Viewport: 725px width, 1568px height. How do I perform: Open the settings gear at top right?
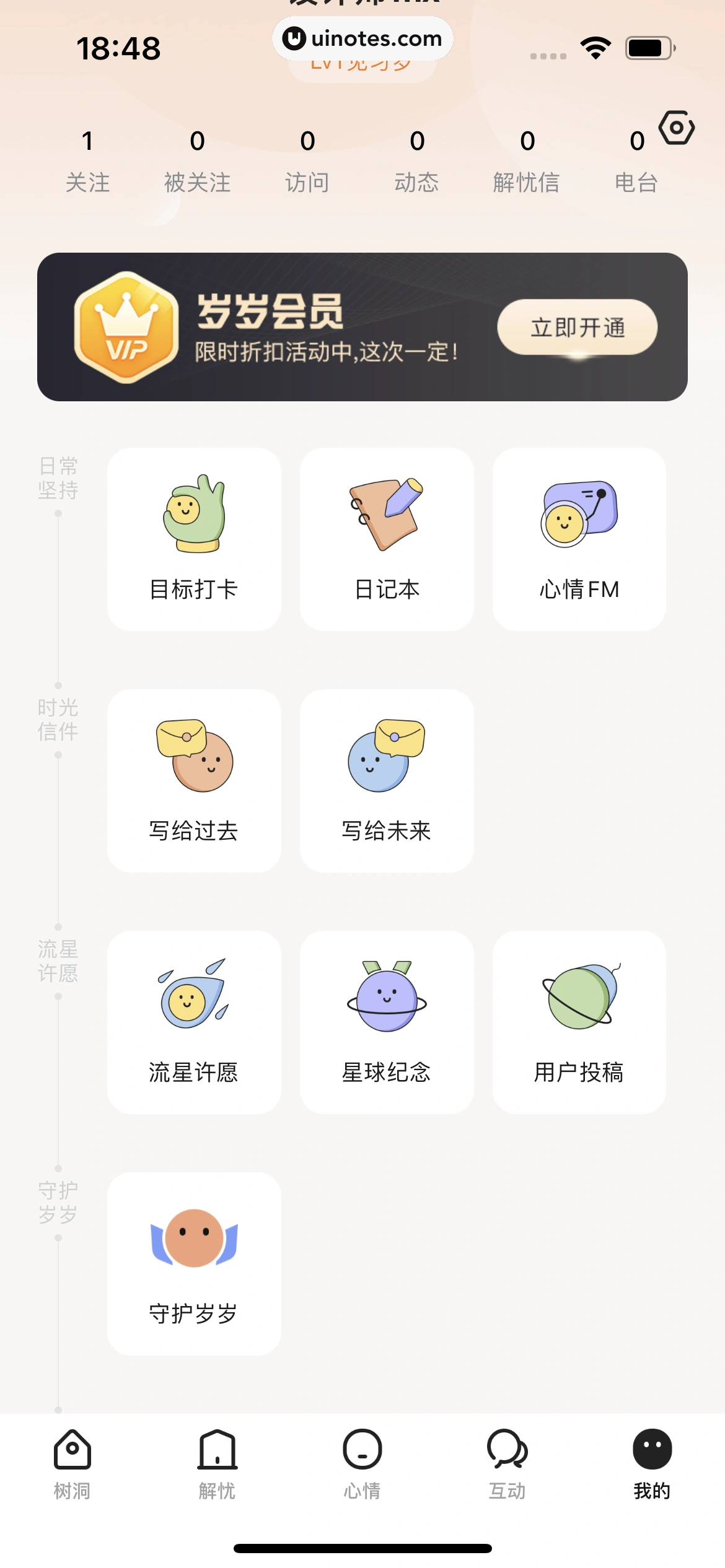tap(675, 128)
